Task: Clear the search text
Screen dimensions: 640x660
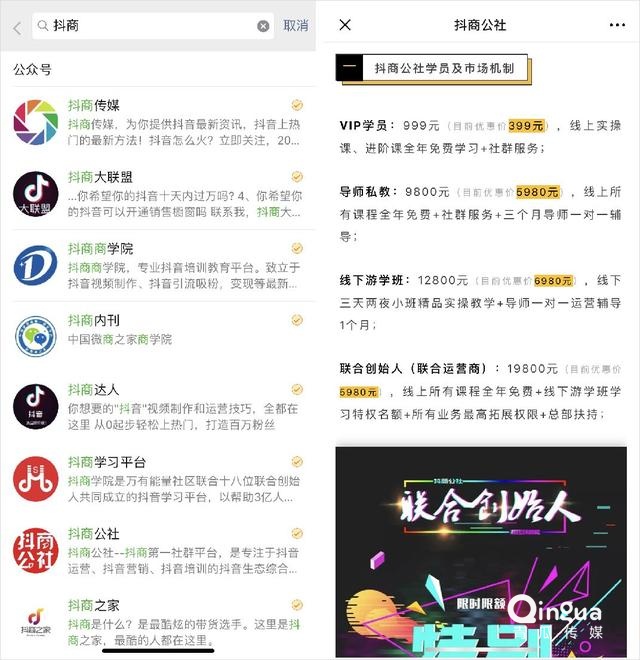Action: (263, 26)
